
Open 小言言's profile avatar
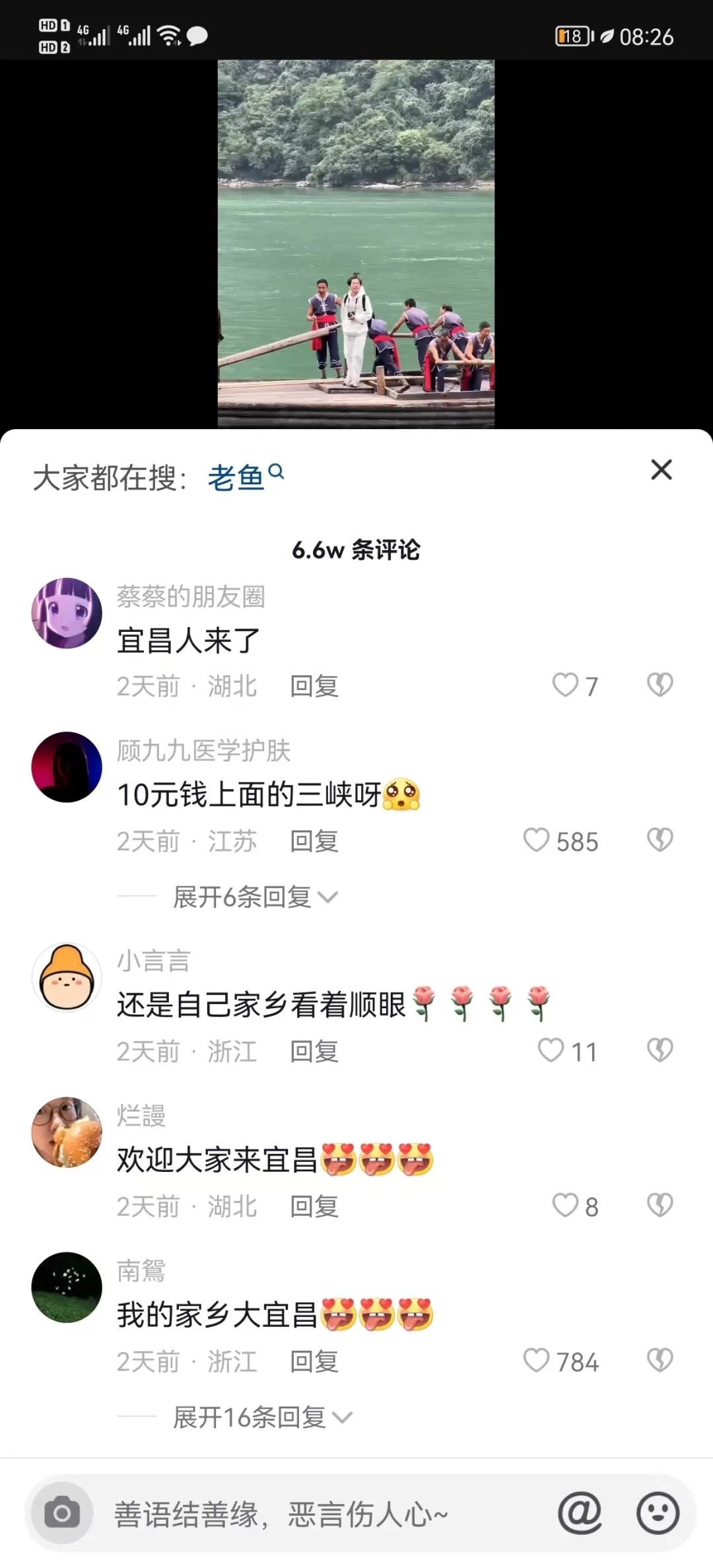67,978
